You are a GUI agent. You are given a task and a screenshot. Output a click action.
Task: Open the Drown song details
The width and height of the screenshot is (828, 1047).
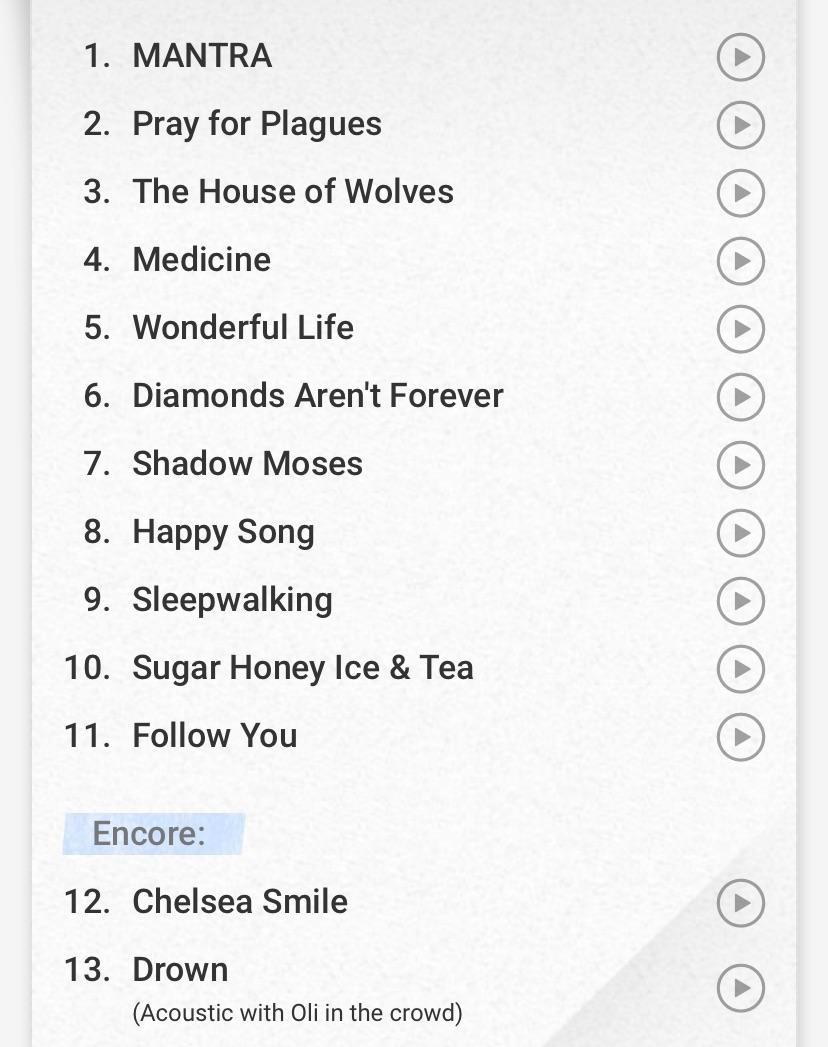[x=179, y=969]
